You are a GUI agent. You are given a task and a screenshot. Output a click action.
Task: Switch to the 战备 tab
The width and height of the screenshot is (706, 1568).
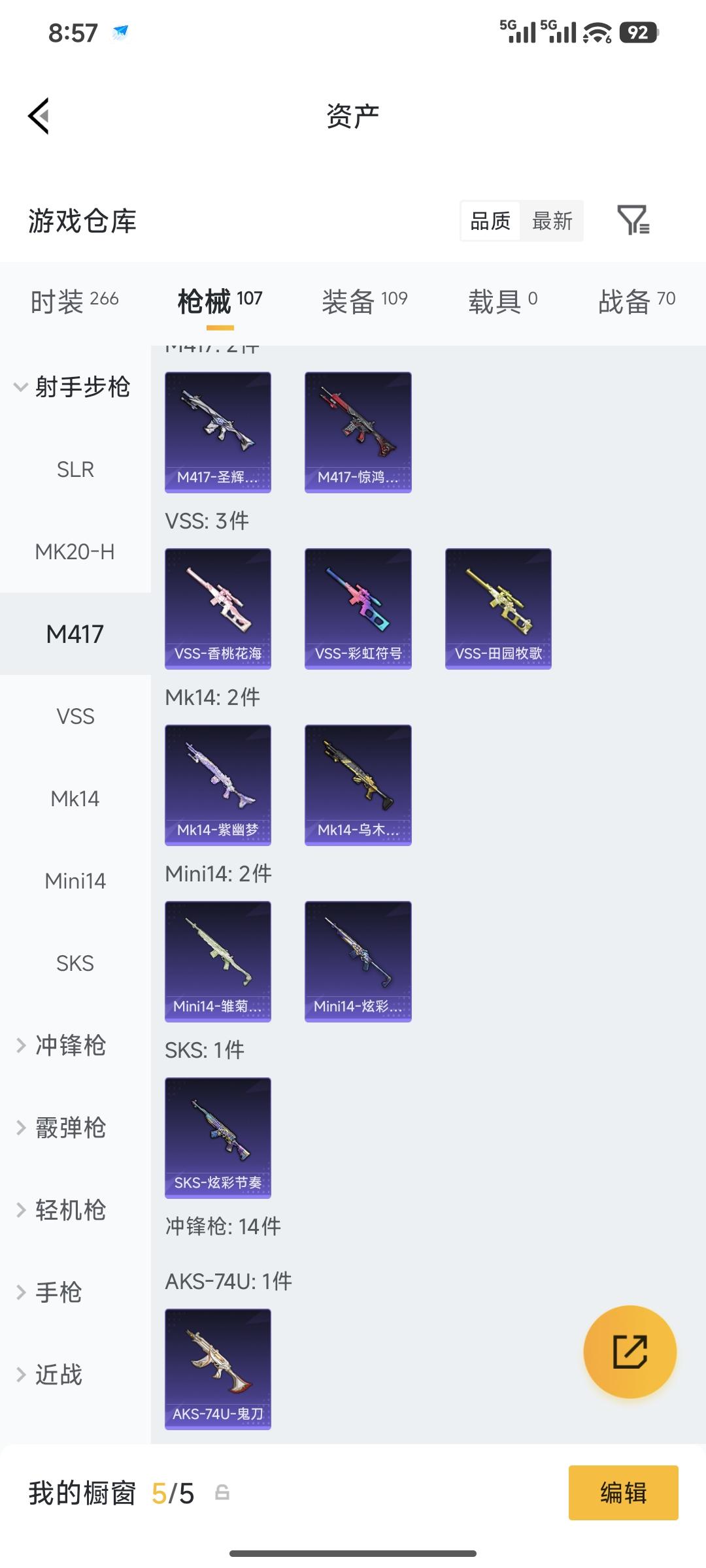pyautogui.click(x=636, y=301)
